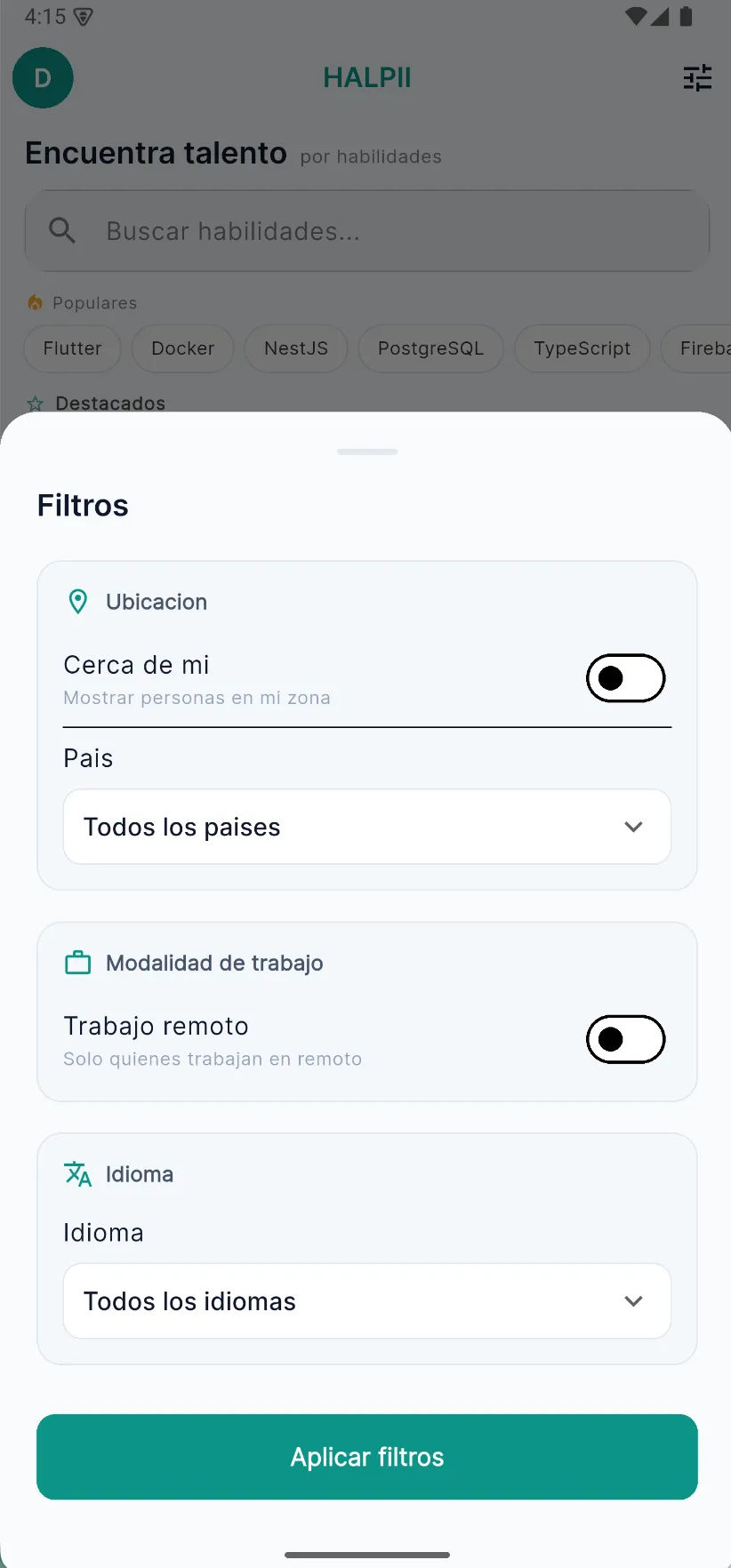Click the star icon next to Destacados

pos(35,403)
